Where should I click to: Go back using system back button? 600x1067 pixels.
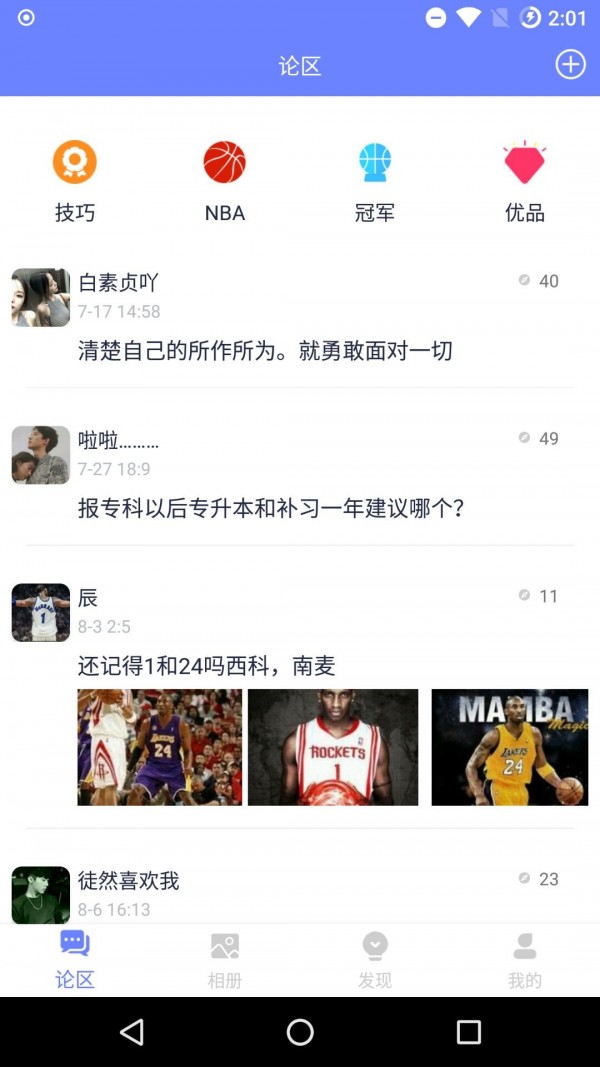pos(132,1032)
